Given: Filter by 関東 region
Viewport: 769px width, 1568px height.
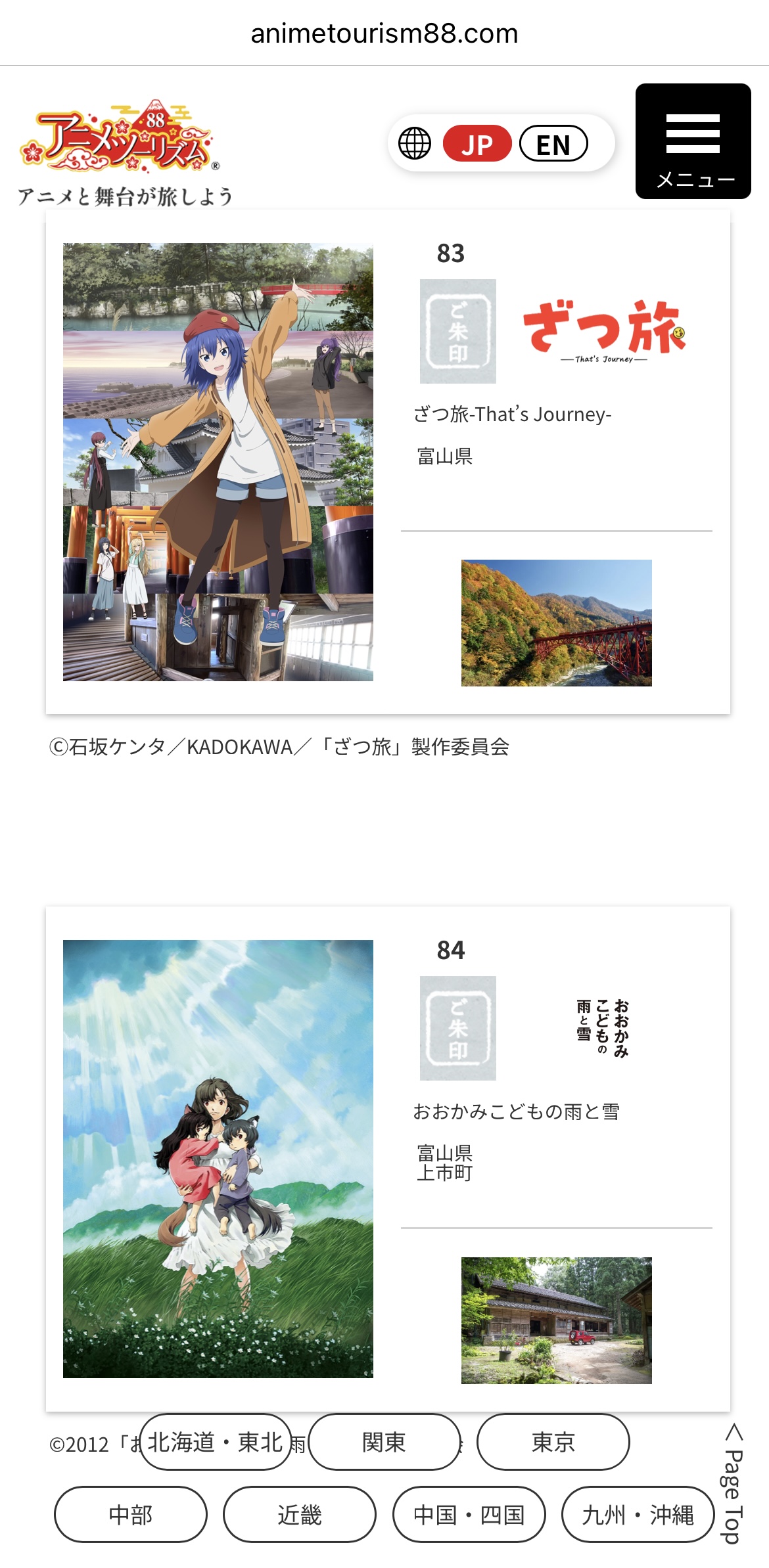Looking at the screenshot, I should (x=384, y=1442).
